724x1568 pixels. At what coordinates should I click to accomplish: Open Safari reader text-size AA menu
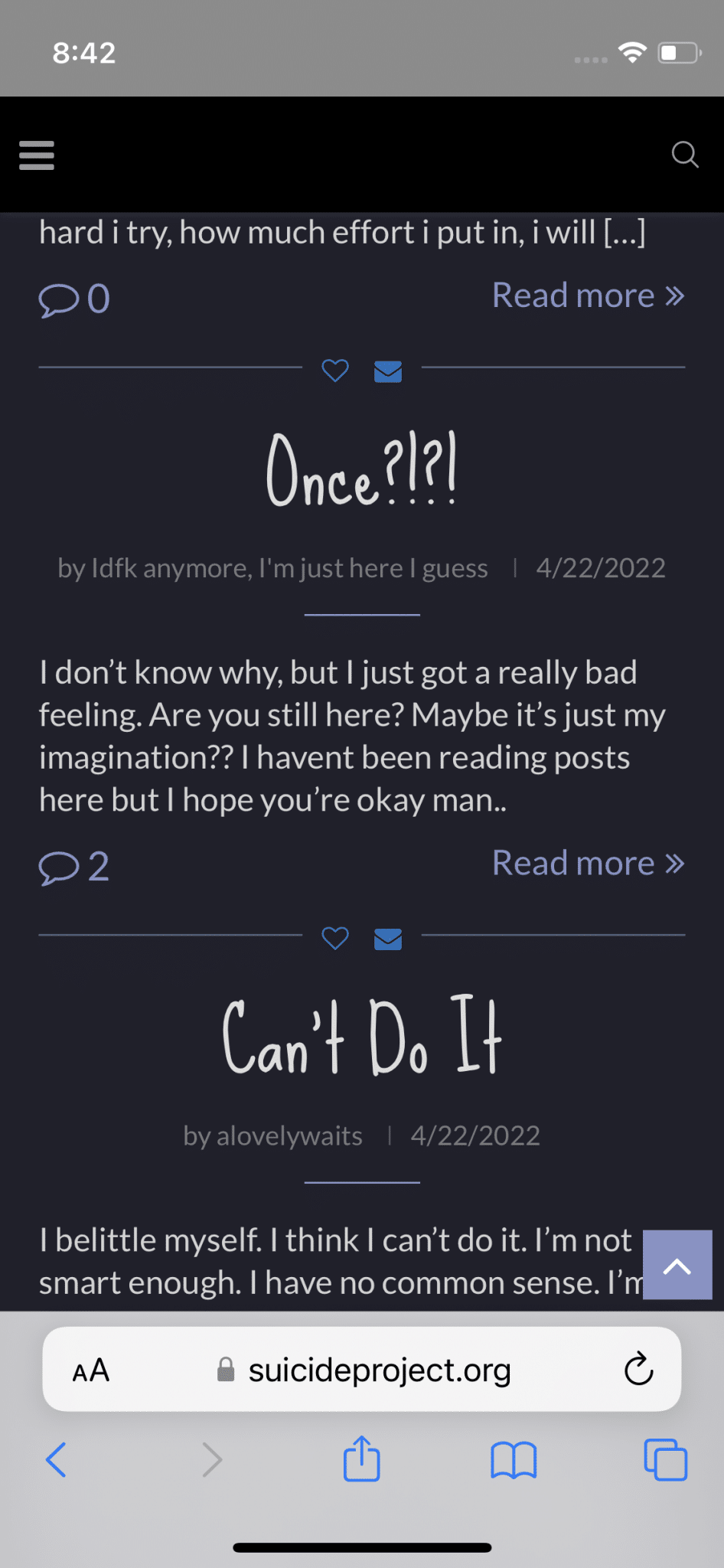(91, 1370)
